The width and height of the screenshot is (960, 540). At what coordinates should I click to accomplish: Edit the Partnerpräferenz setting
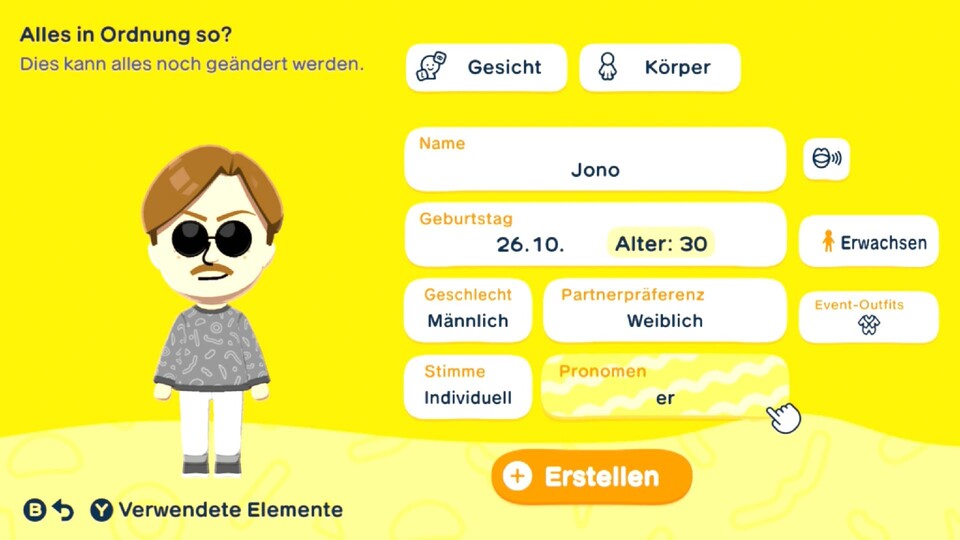664,310
